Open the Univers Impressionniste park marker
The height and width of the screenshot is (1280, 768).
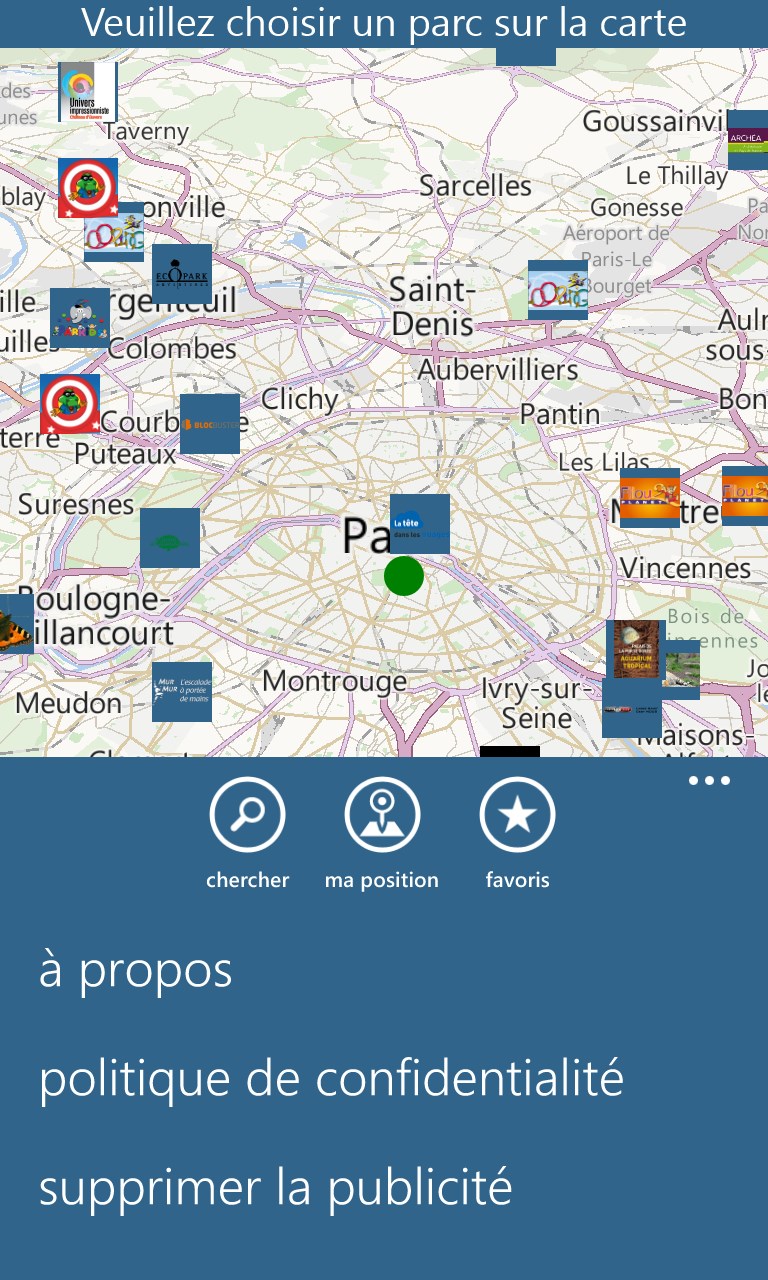pyautogui.click(x=88, y=92)
